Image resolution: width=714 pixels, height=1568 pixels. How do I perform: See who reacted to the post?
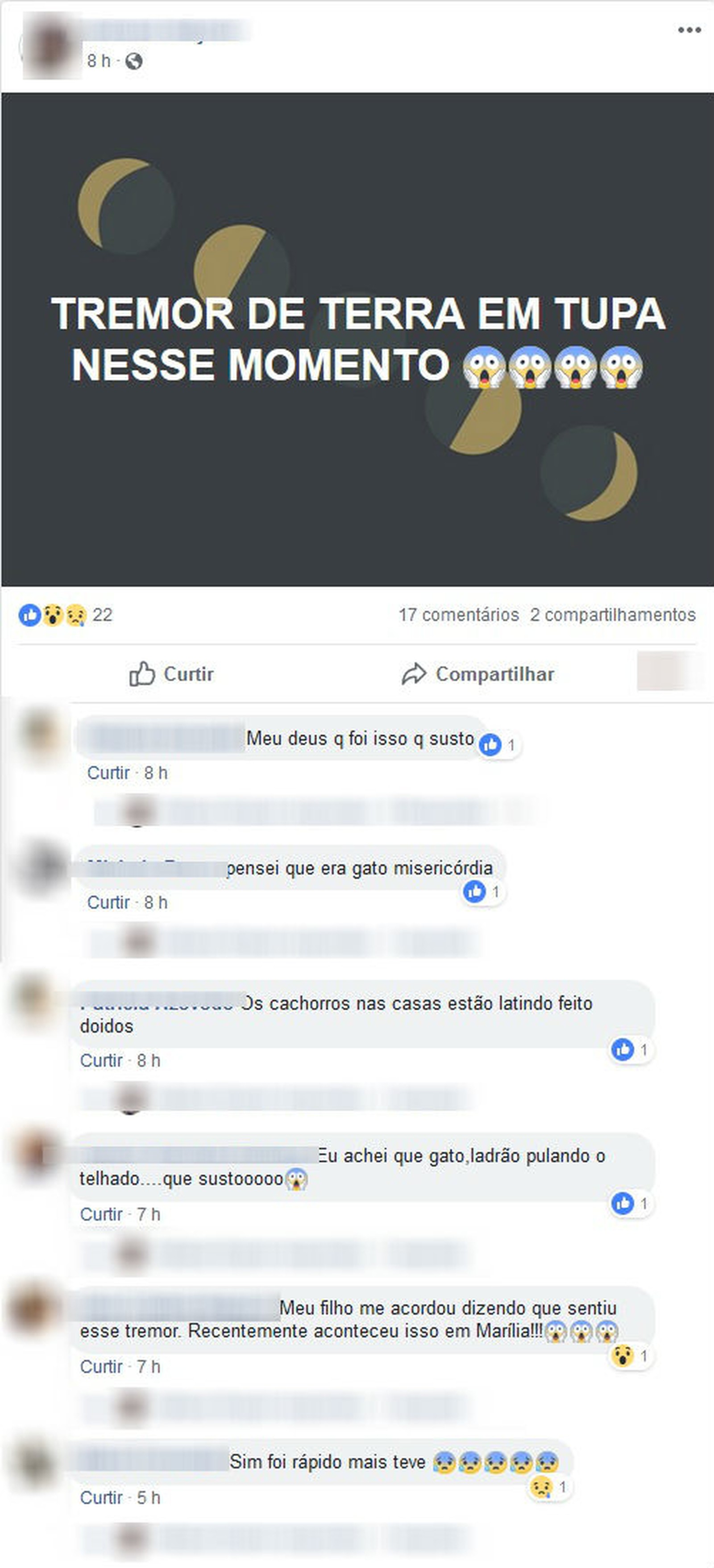pos(65,615)
